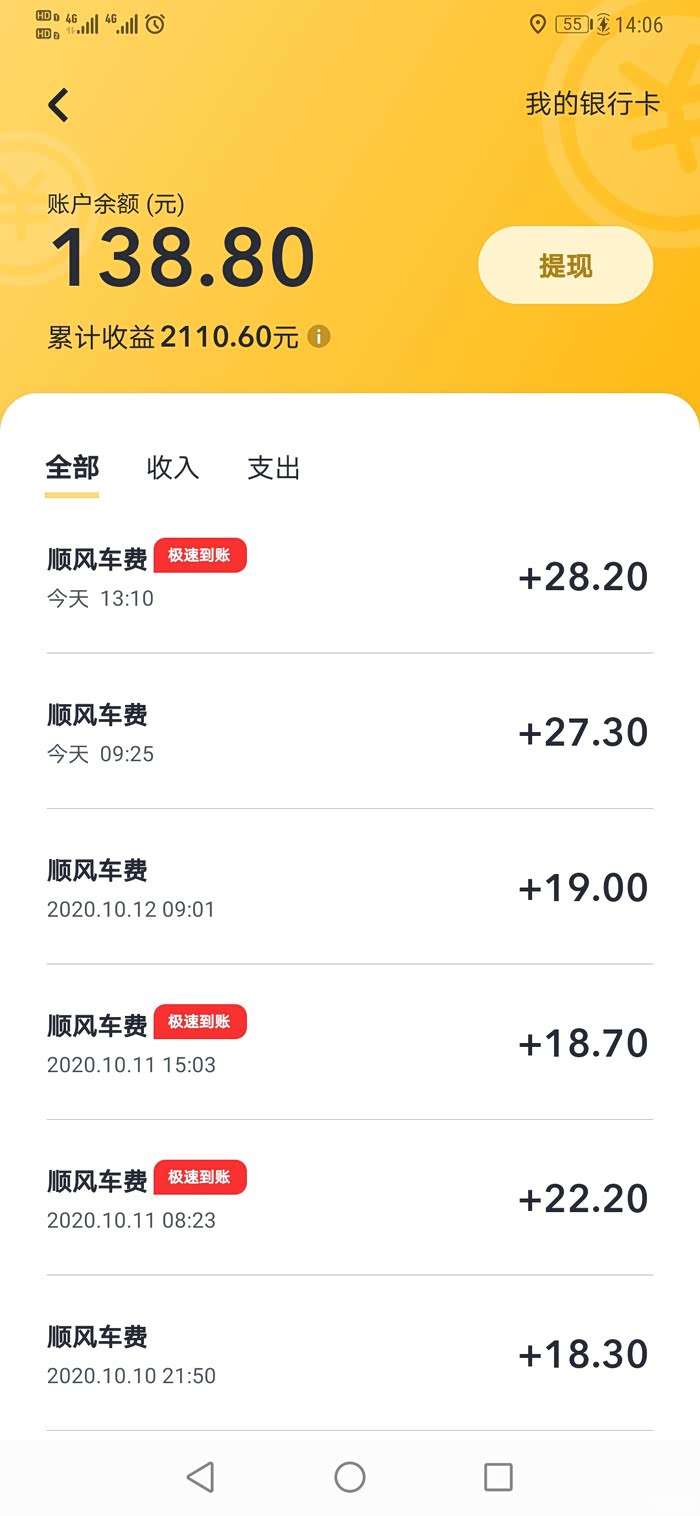Open the +19.00 record dated 2020.10.12
700x1516 pixels.
click(350, 887)
